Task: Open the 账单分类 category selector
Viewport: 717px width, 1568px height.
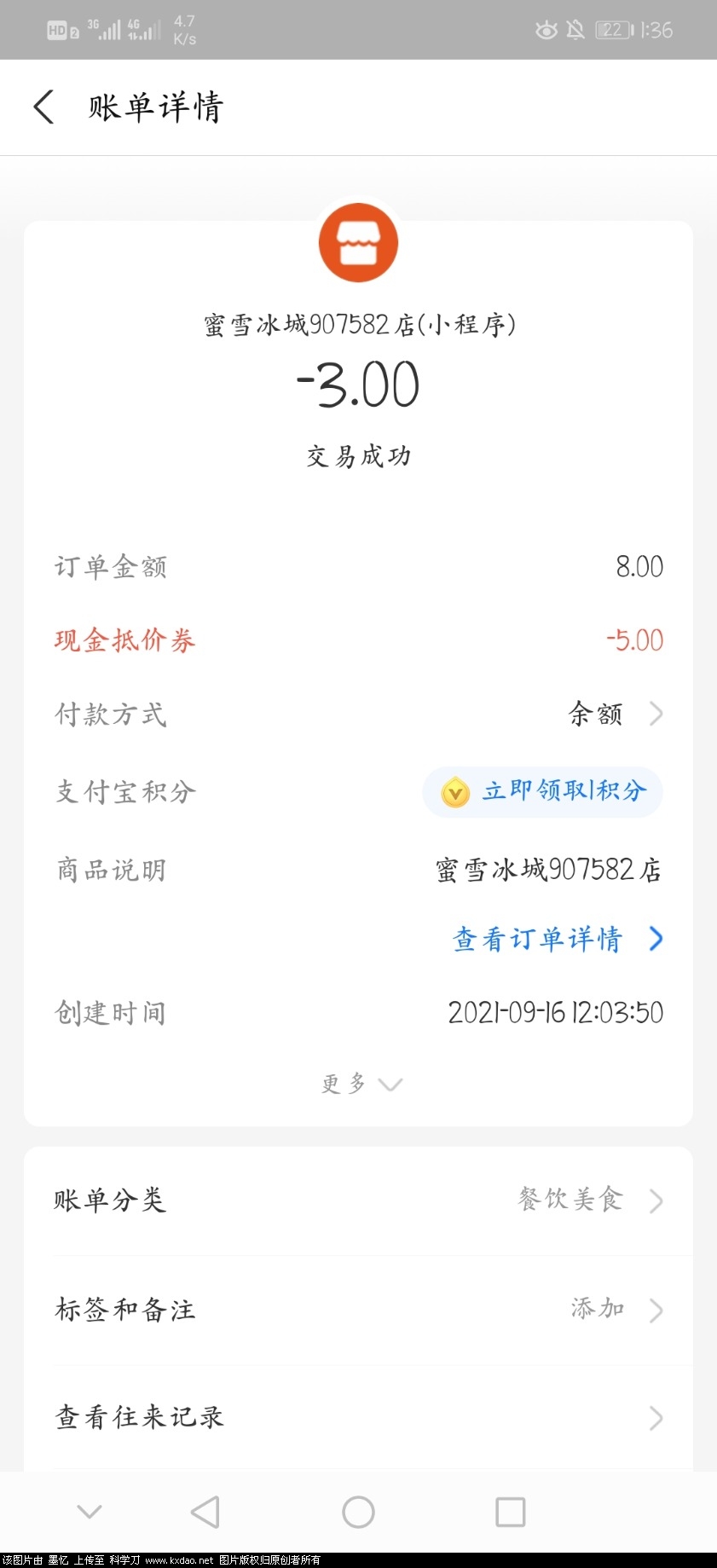Action: pos(358,1200)
